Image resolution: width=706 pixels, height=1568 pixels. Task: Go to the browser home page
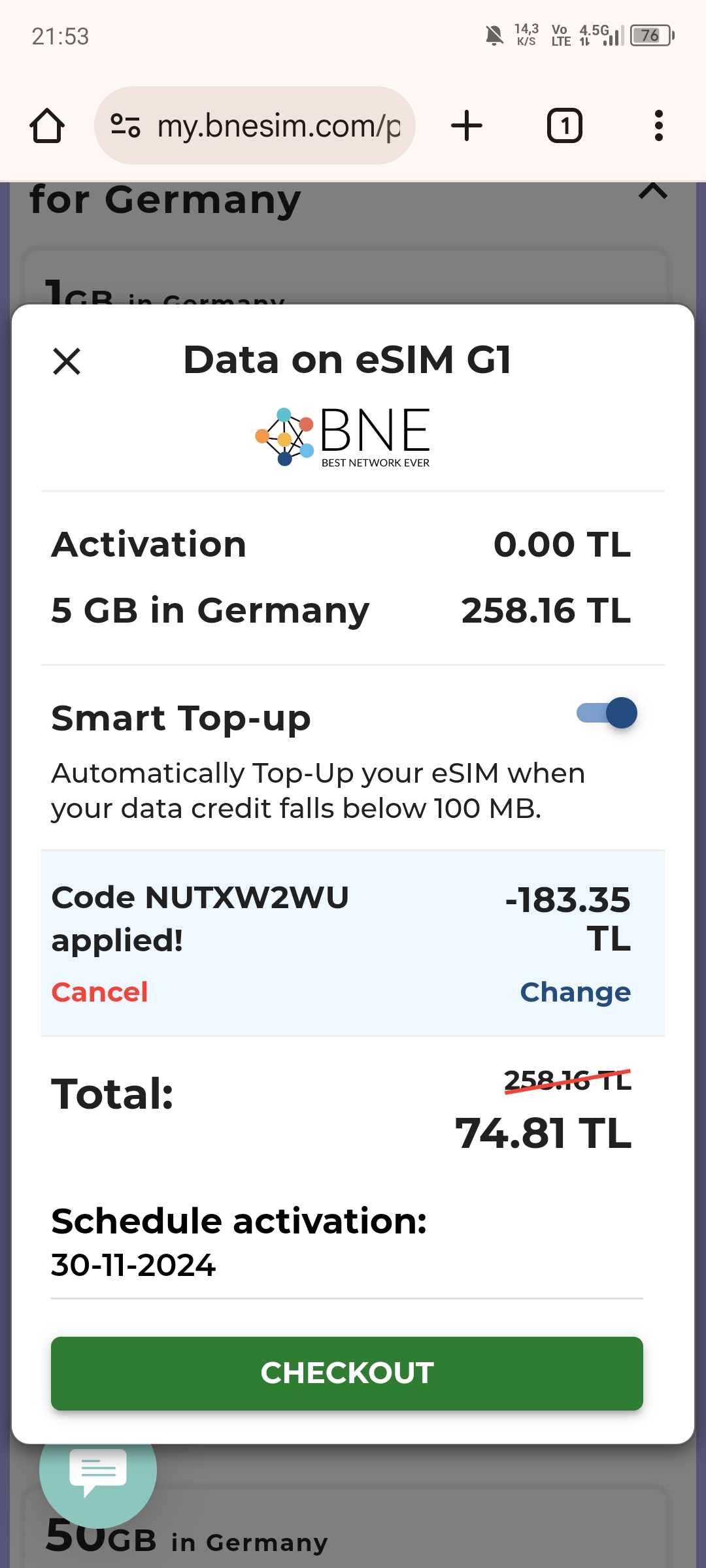[x=47, y=125]
